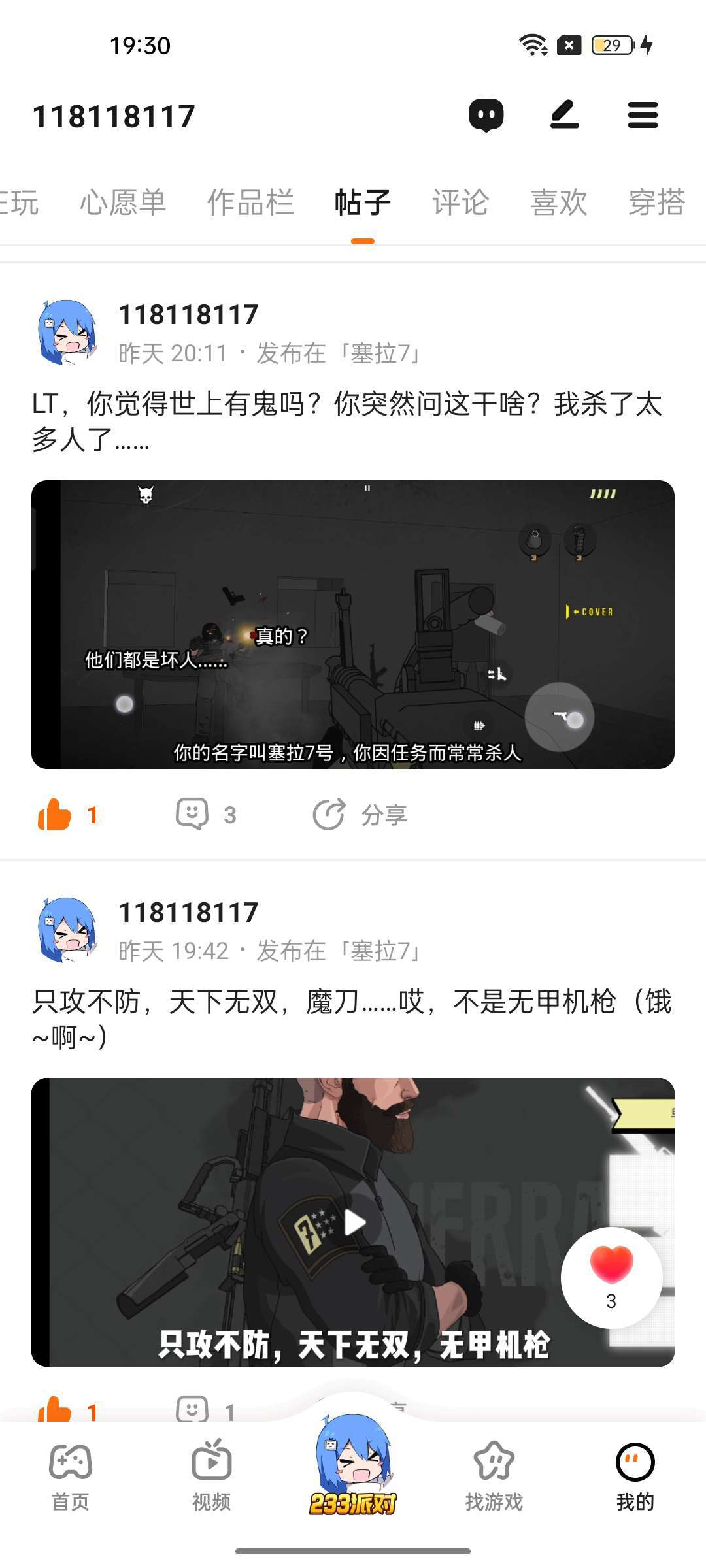The height and width of the screenshot is (1568, 706).
Task: Like the post posted 昨天 20:11
Action: [55, 815]
